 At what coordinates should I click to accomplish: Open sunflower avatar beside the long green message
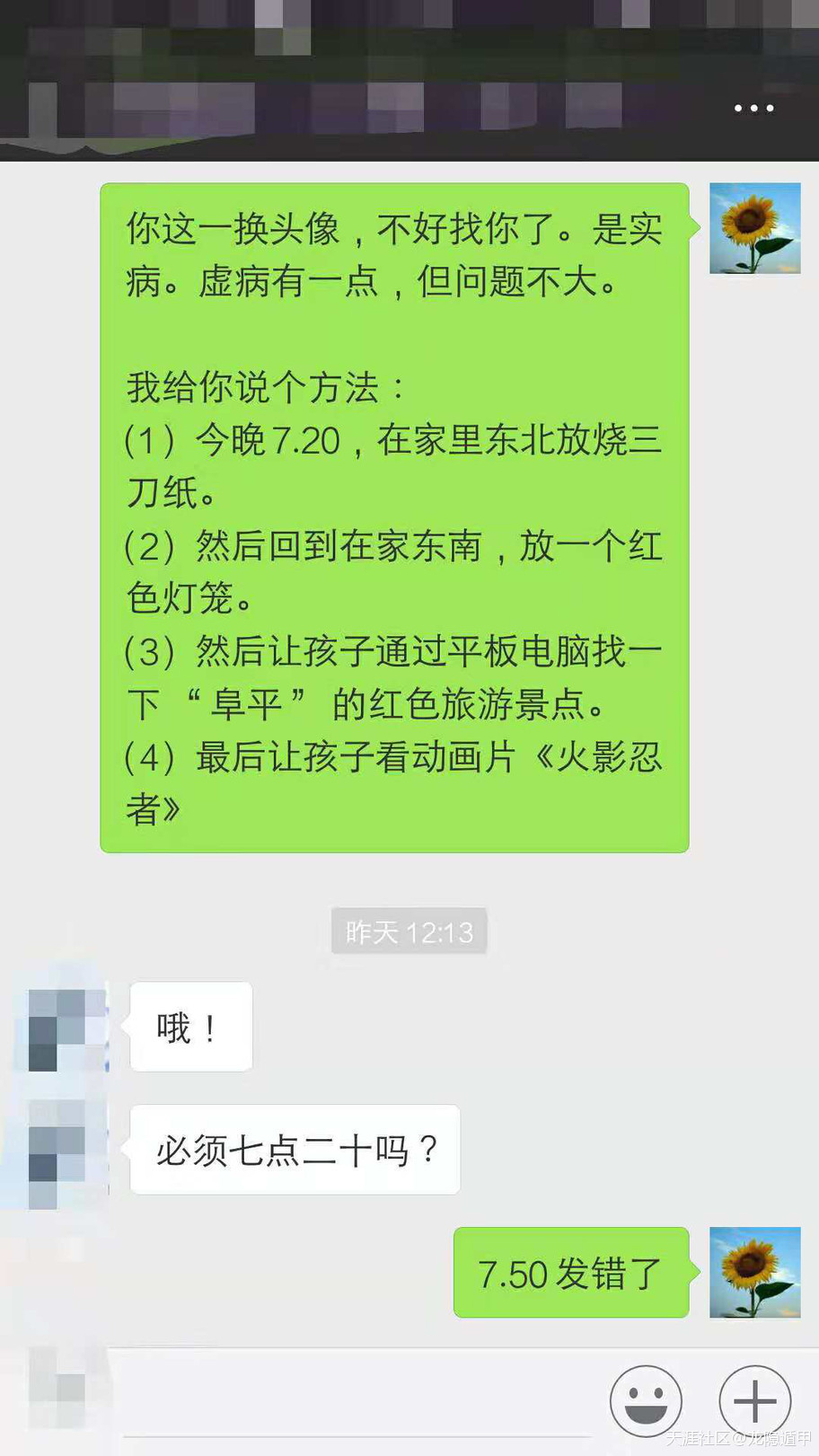click(754, 229)
